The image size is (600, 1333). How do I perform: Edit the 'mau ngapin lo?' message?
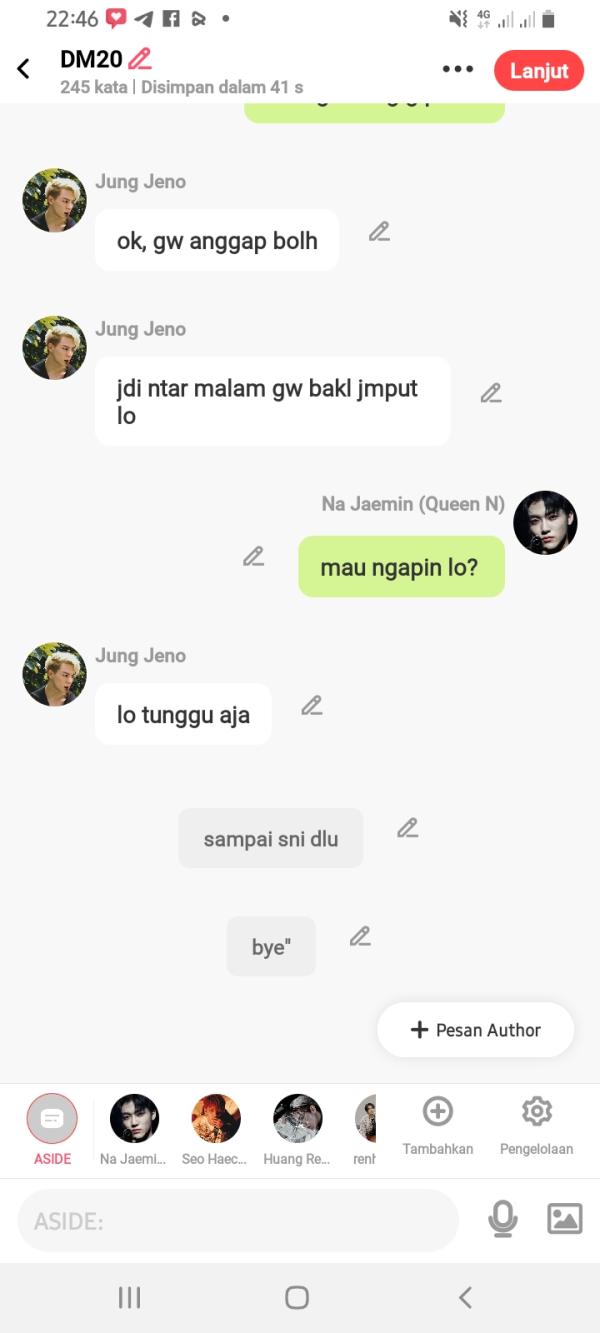pyautogui.click(x=254, y=557)
